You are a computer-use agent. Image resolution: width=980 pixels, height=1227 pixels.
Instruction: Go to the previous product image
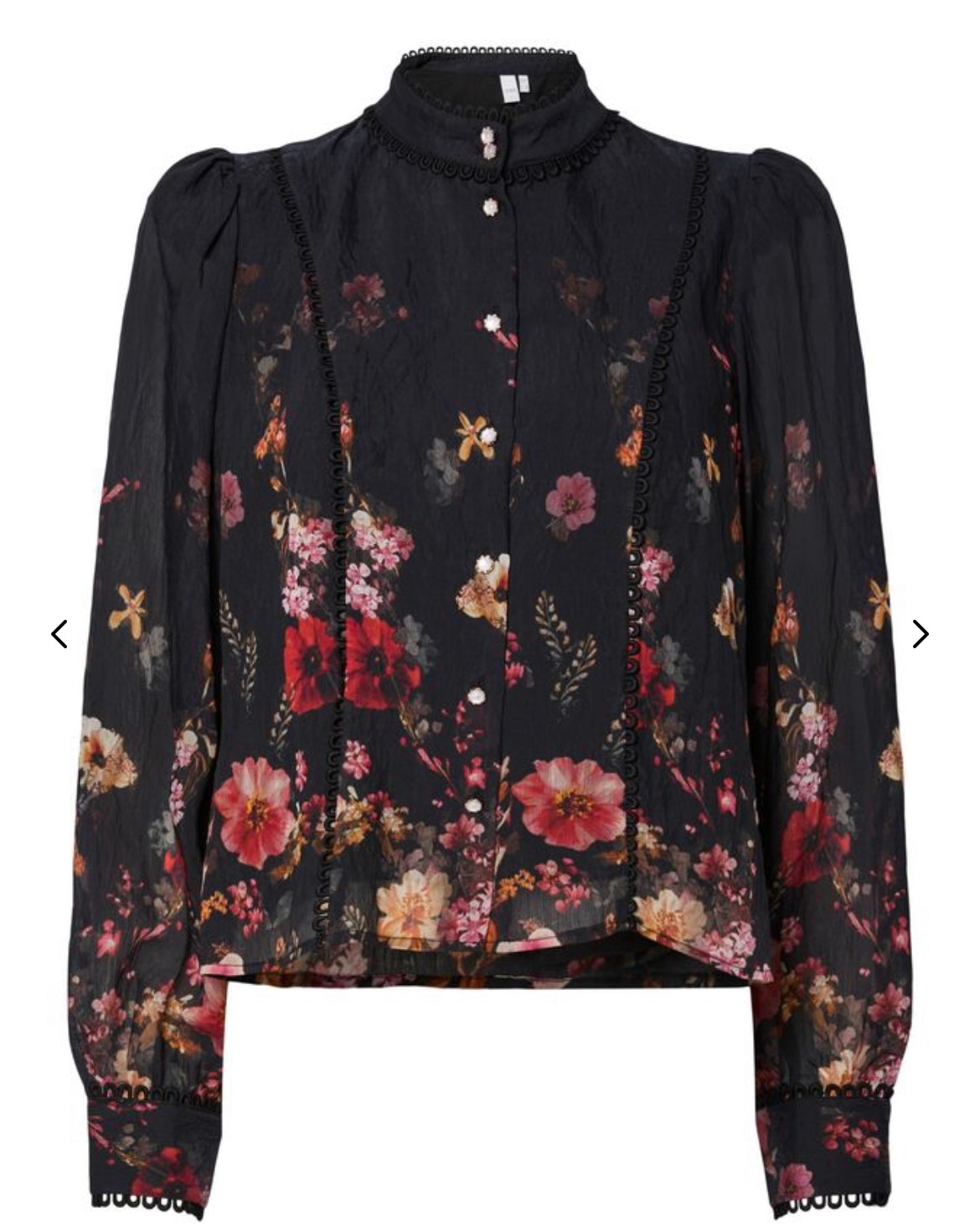point(59,634)
